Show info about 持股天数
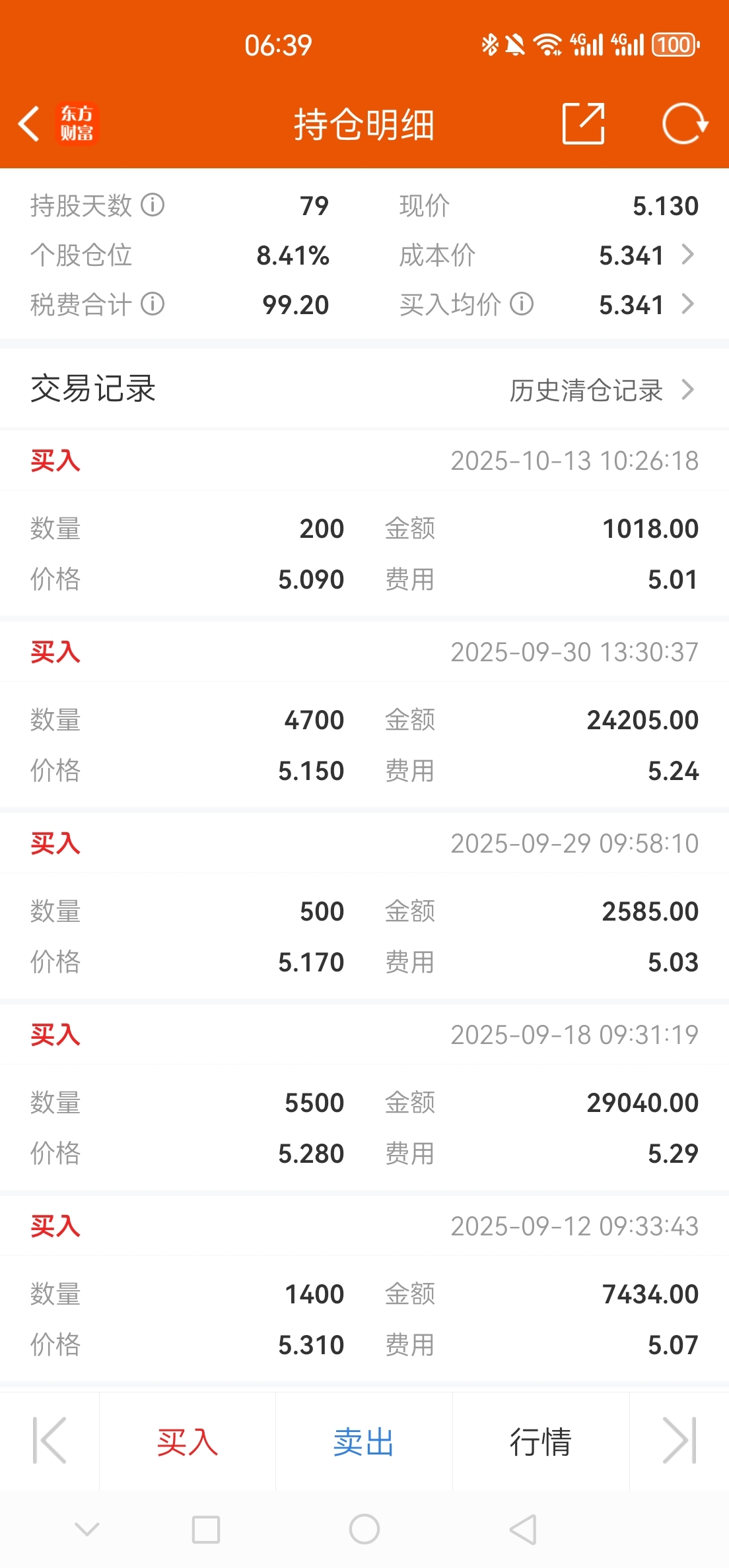The width and height of the screenshot is (729, 1568). coord(153,205)
